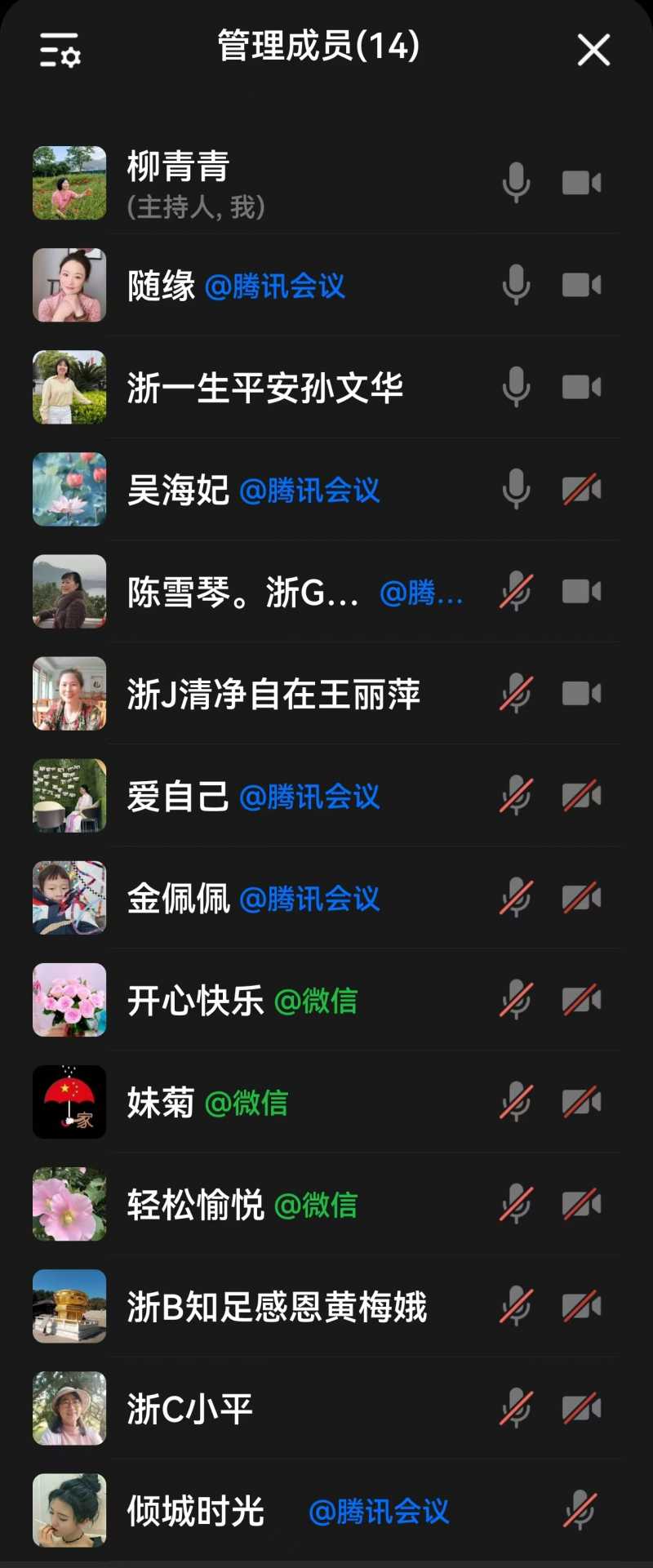Tap the camera icon for 吴海妃
The image size is (653, 1568).
point(581,489)
